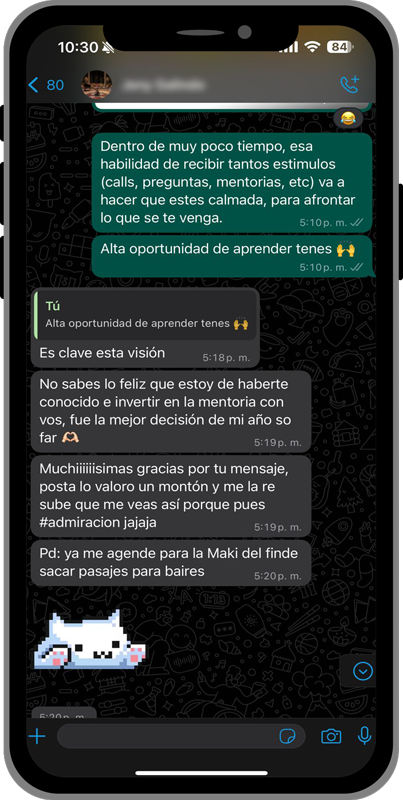Screen dimensions: 403x800
Task: Tap quoted reply 'Alta oportunidad de aprender tenes'
Action: click(146, 316)
